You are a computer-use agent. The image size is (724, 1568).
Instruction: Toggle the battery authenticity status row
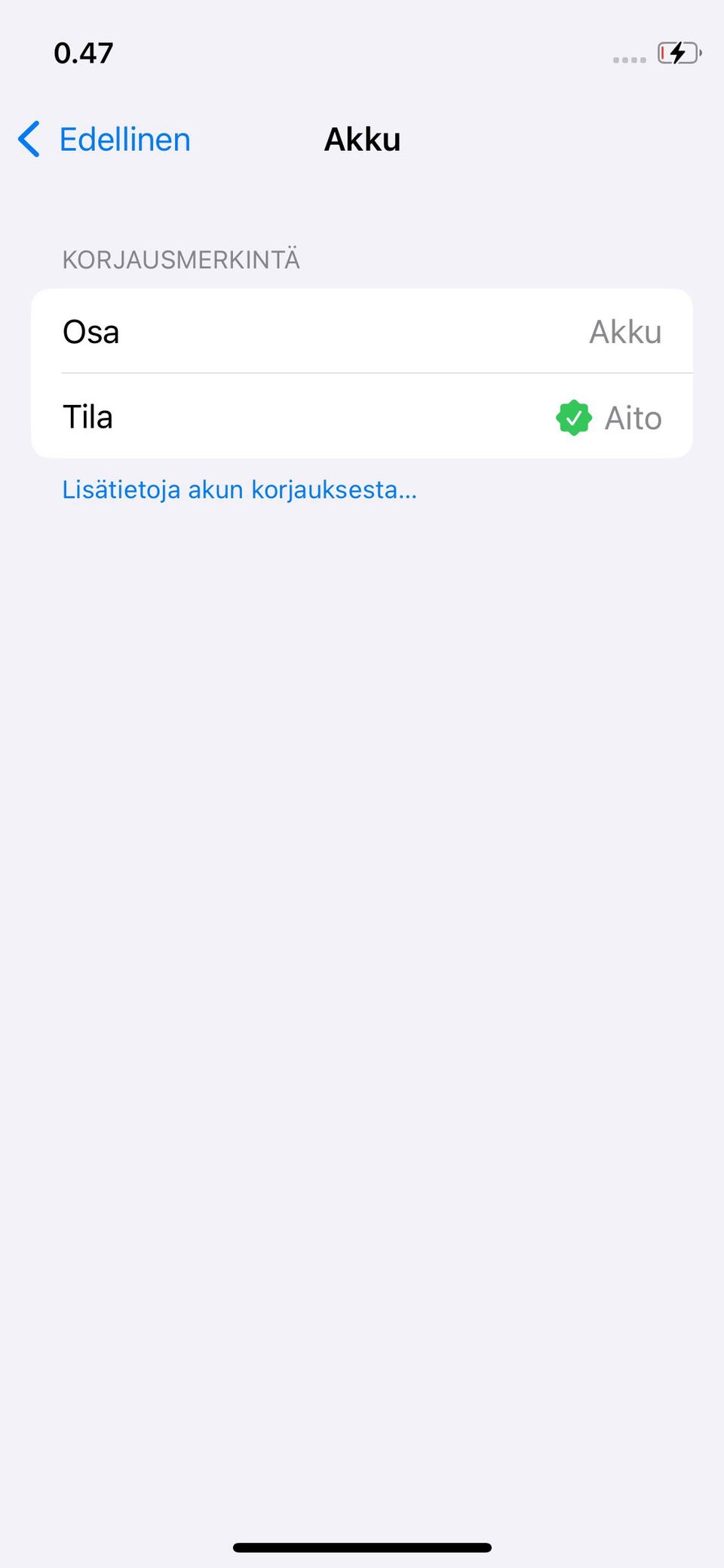pyautogui.click(x=362, y=417)
